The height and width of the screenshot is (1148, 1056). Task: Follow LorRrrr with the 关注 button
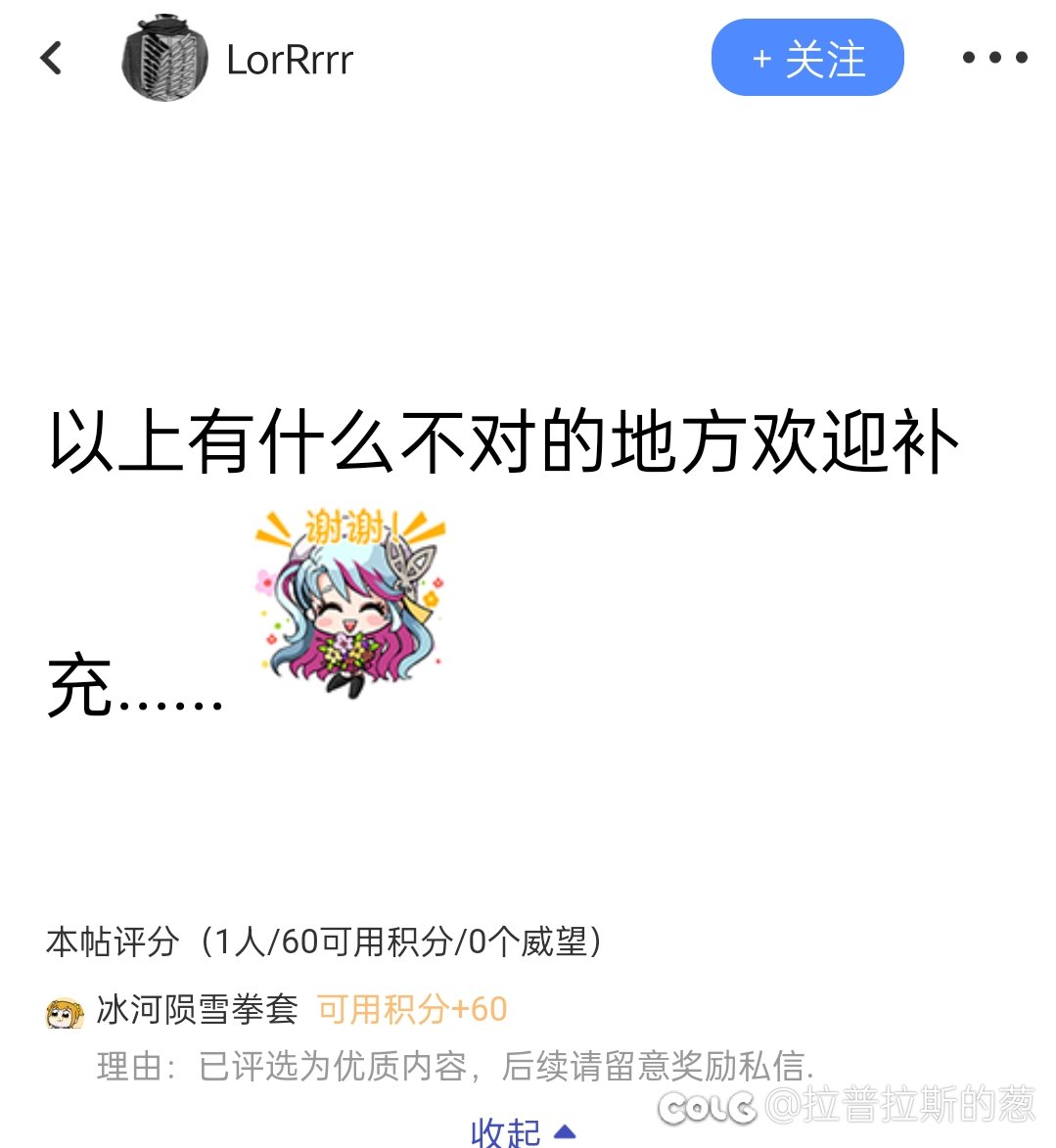click(x=807, y=59)
